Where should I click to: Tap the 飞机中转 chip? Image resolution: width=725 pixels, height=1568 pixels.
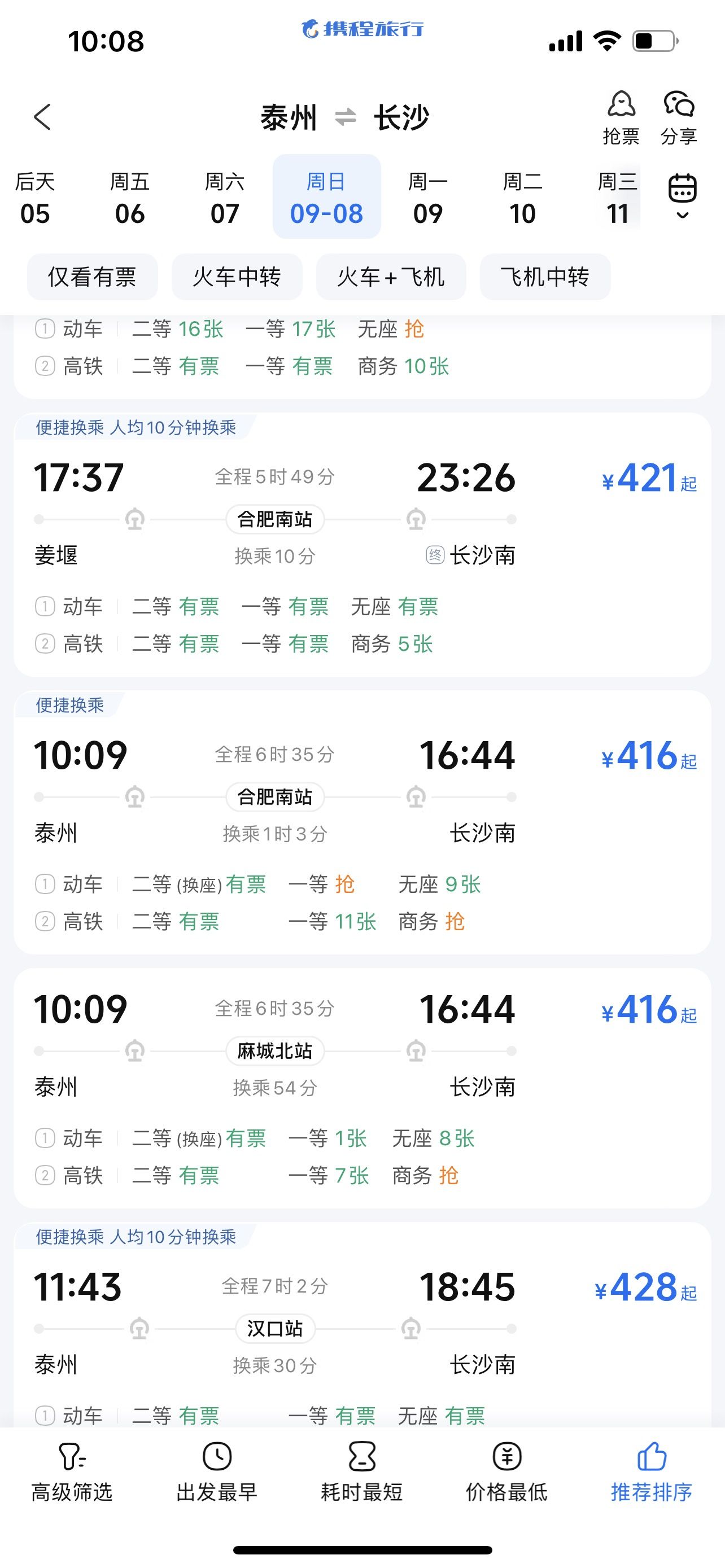pyautogui.click(x=545, y=277)
